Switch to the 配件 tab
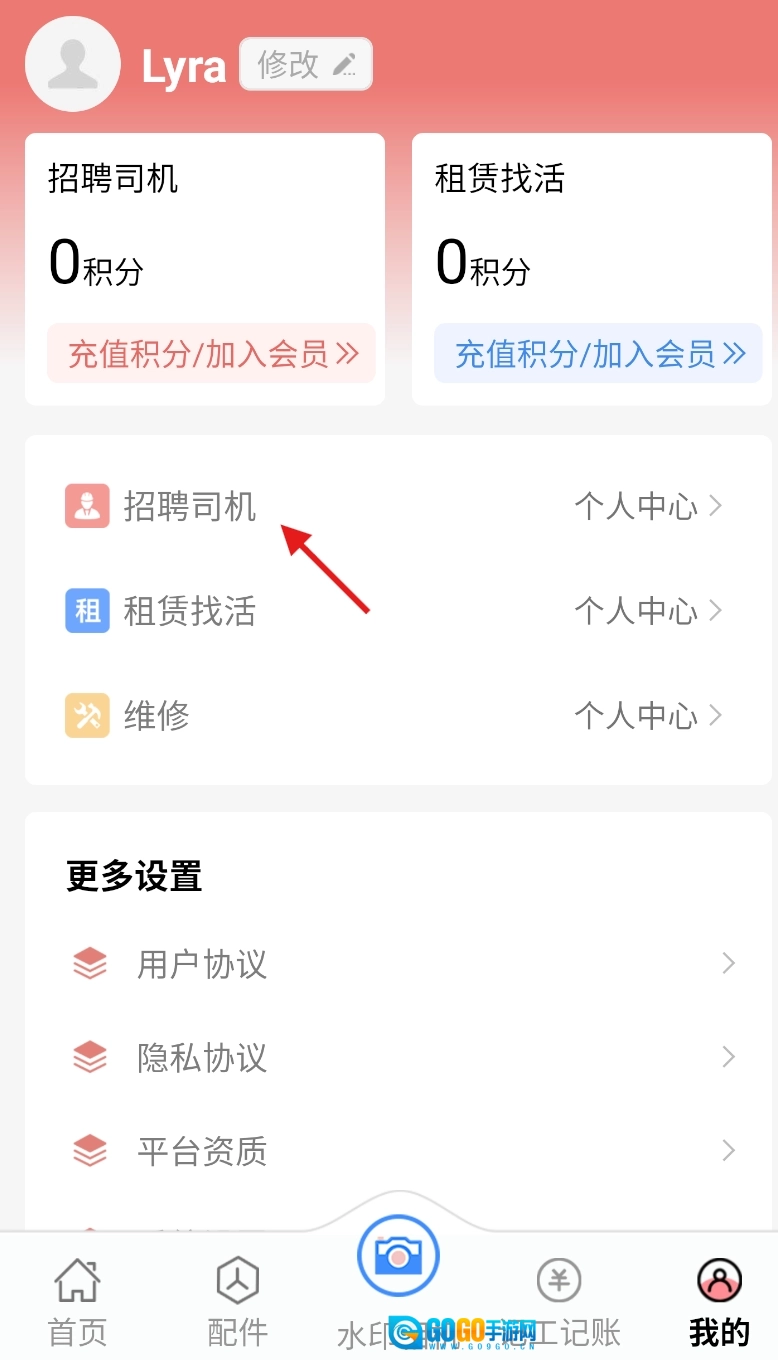 pyautogui.click(x=237, y=1300)
